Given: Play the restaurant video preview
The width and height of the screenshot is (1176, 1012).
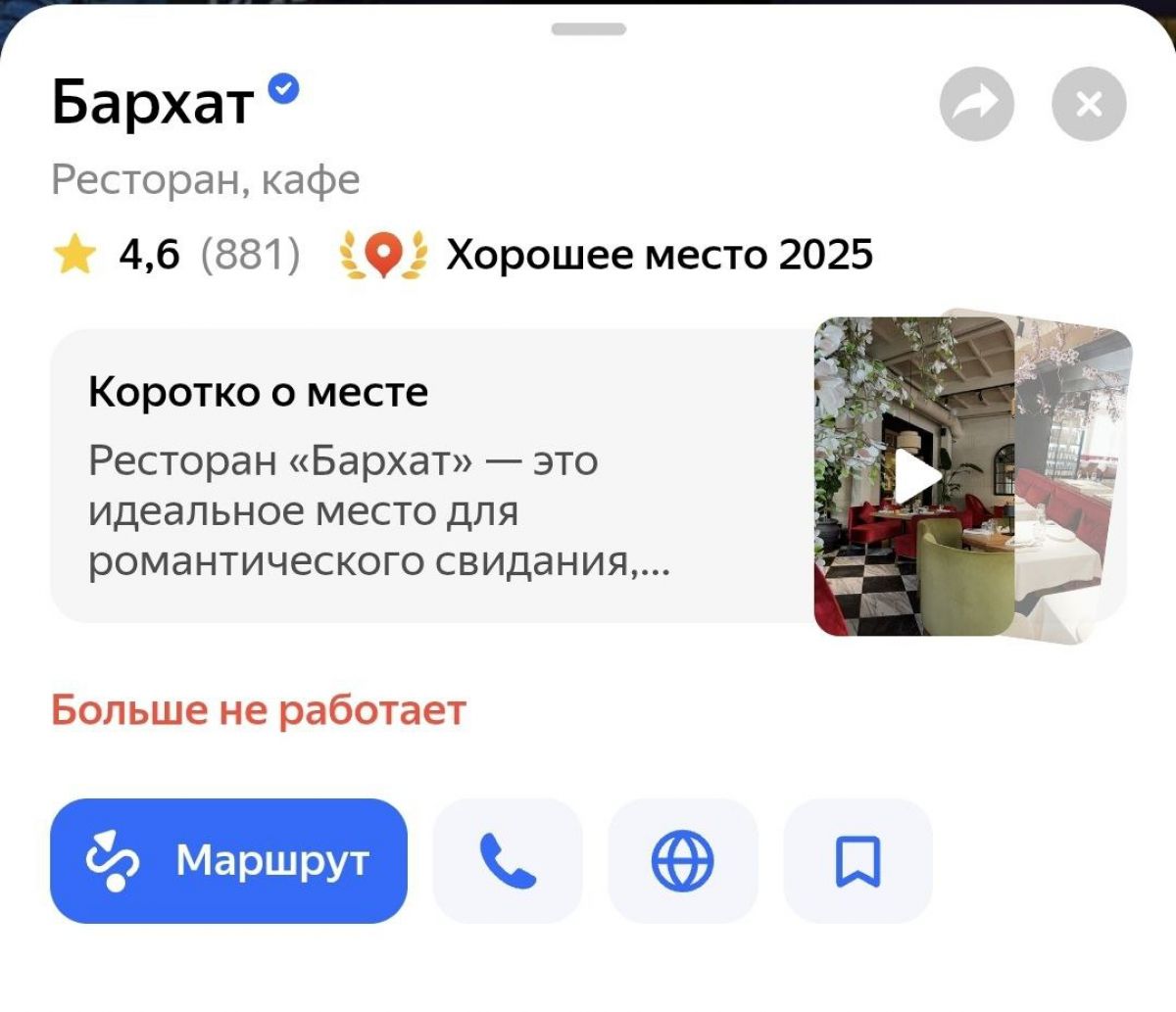Looking at the screenshot, I should 916,476.
